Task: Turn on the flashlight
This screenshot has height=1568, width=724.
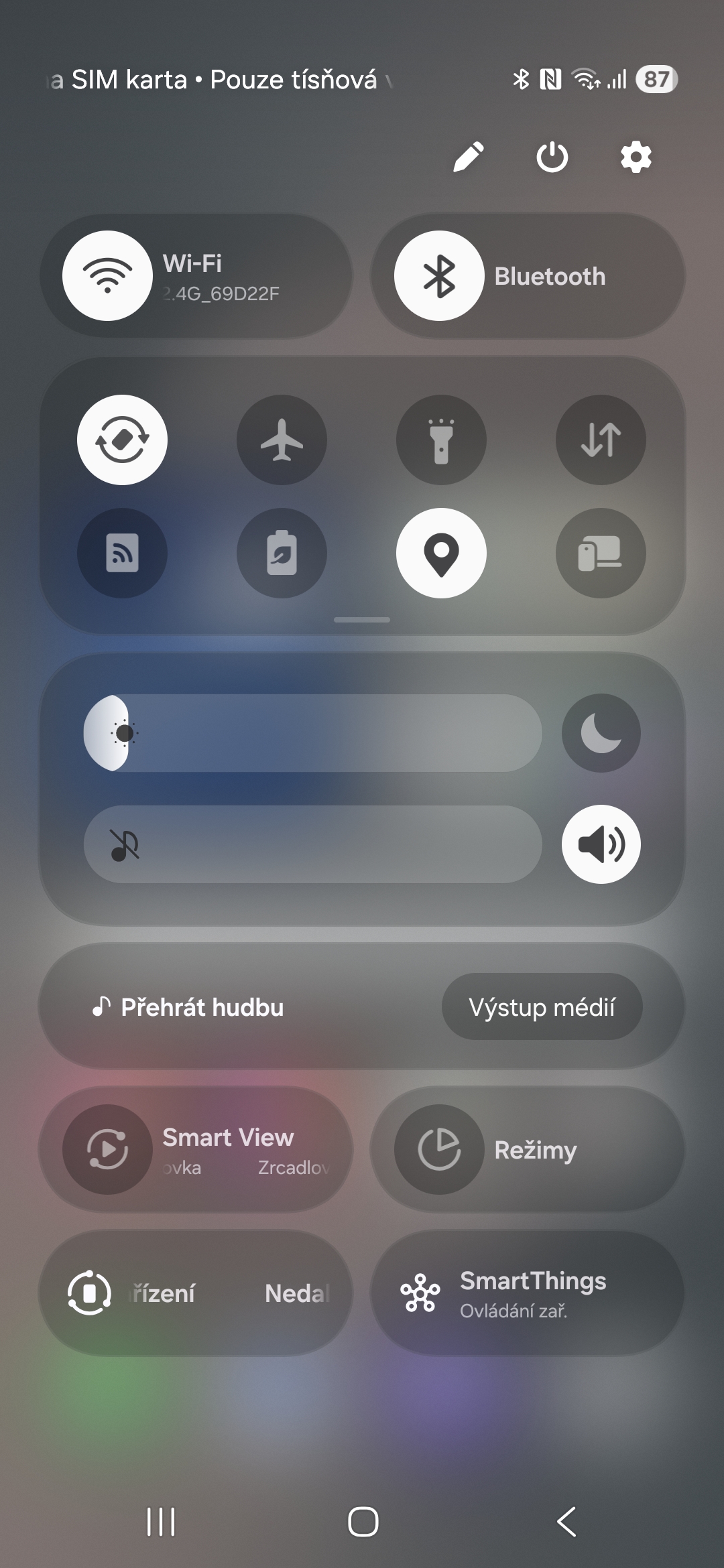Action: point(441,440)
